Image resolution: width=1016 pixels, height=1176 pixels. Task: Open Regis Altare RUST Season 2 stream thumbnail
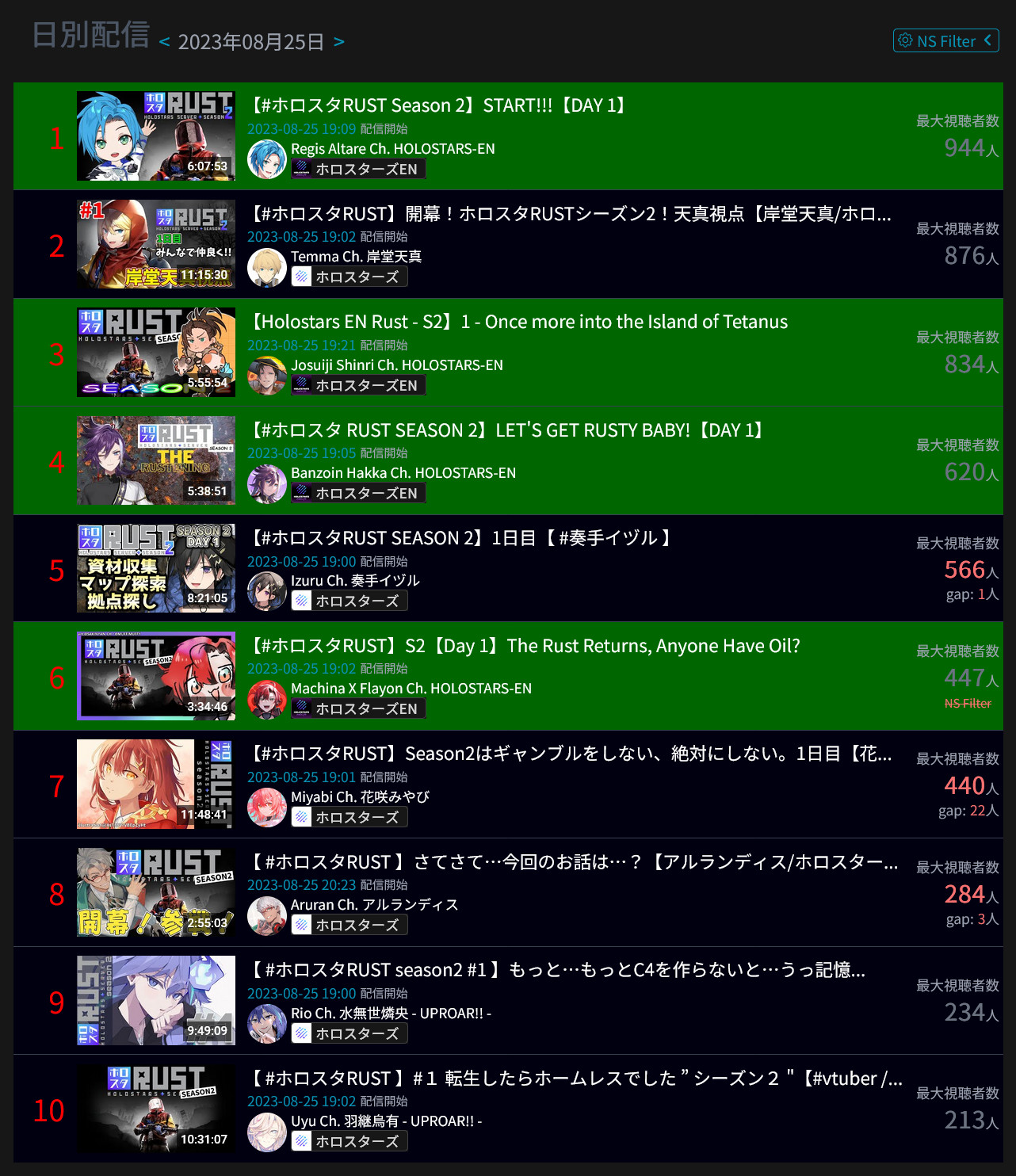coord(156,136)
